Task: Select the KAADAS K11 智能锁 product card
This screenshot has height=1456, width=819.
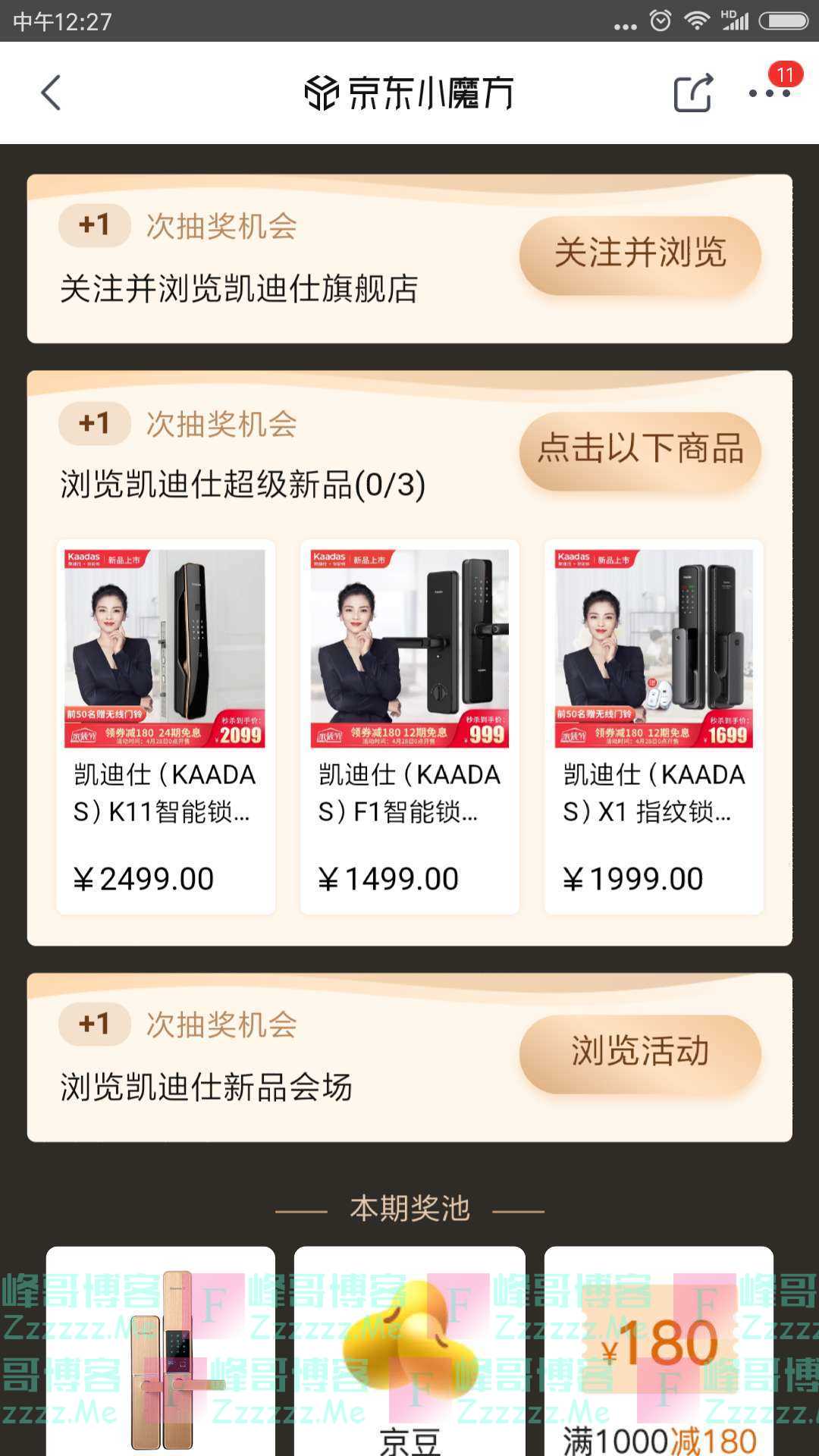Action: point(166,720)
